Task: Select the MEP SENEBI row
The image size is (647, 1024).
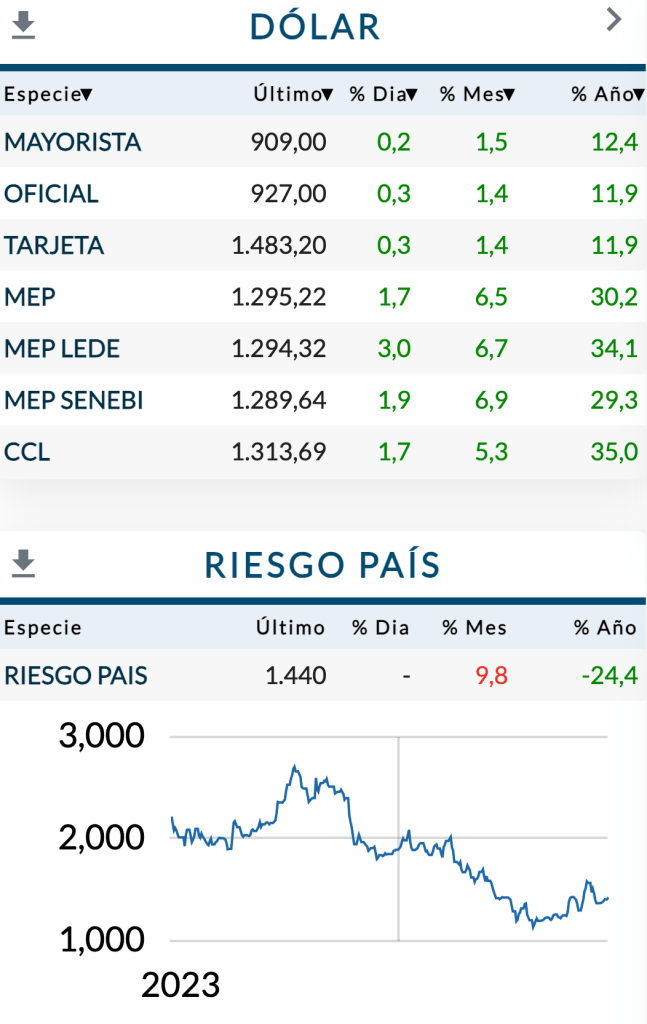Action: pos(74,401)
